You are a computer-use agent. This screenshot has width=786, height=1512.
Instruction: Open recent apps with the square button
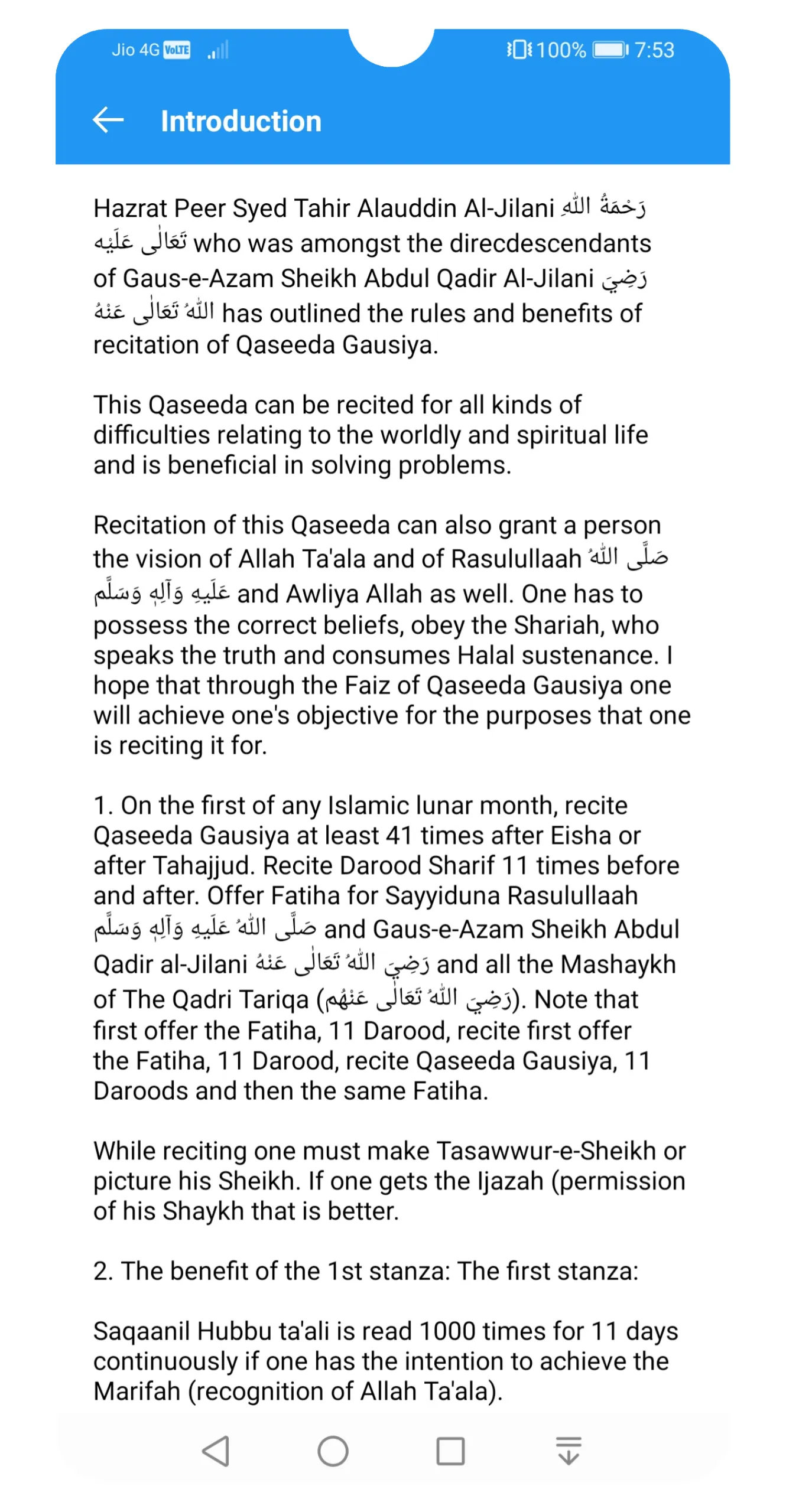pyautogui.click(x=450, y=1451)
